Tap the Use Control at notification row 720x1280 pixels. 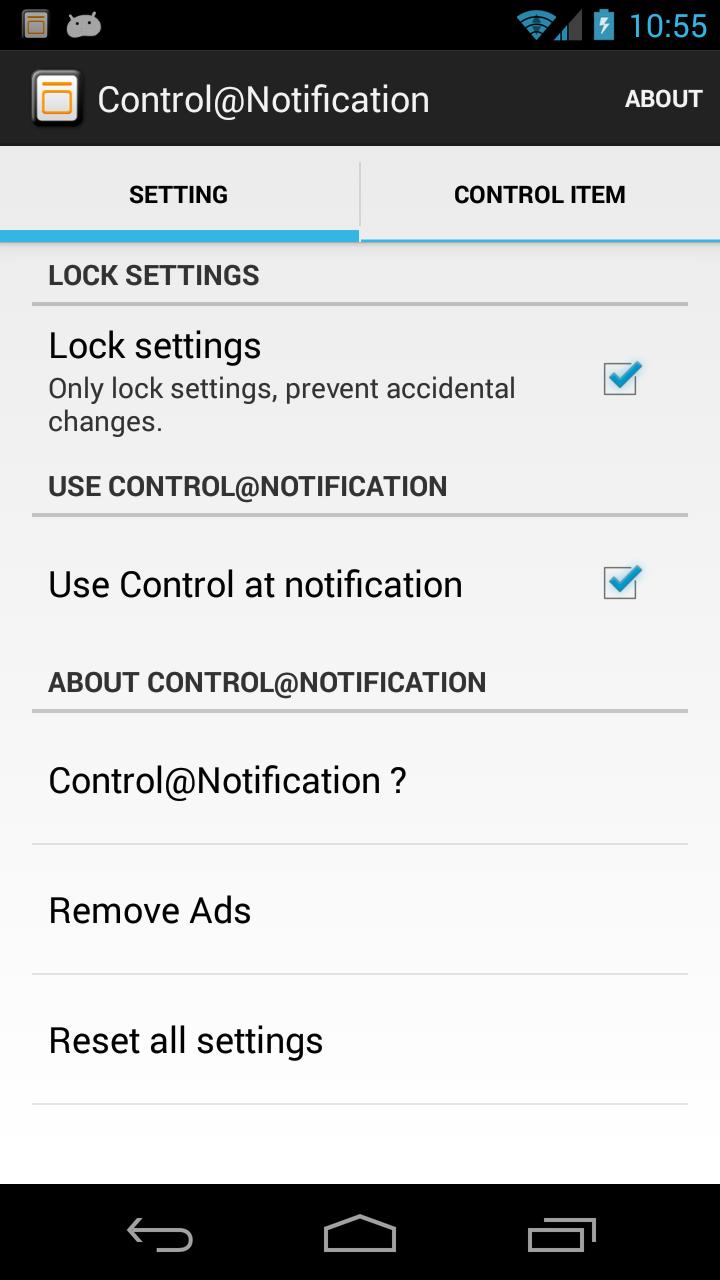coord(254,583)
